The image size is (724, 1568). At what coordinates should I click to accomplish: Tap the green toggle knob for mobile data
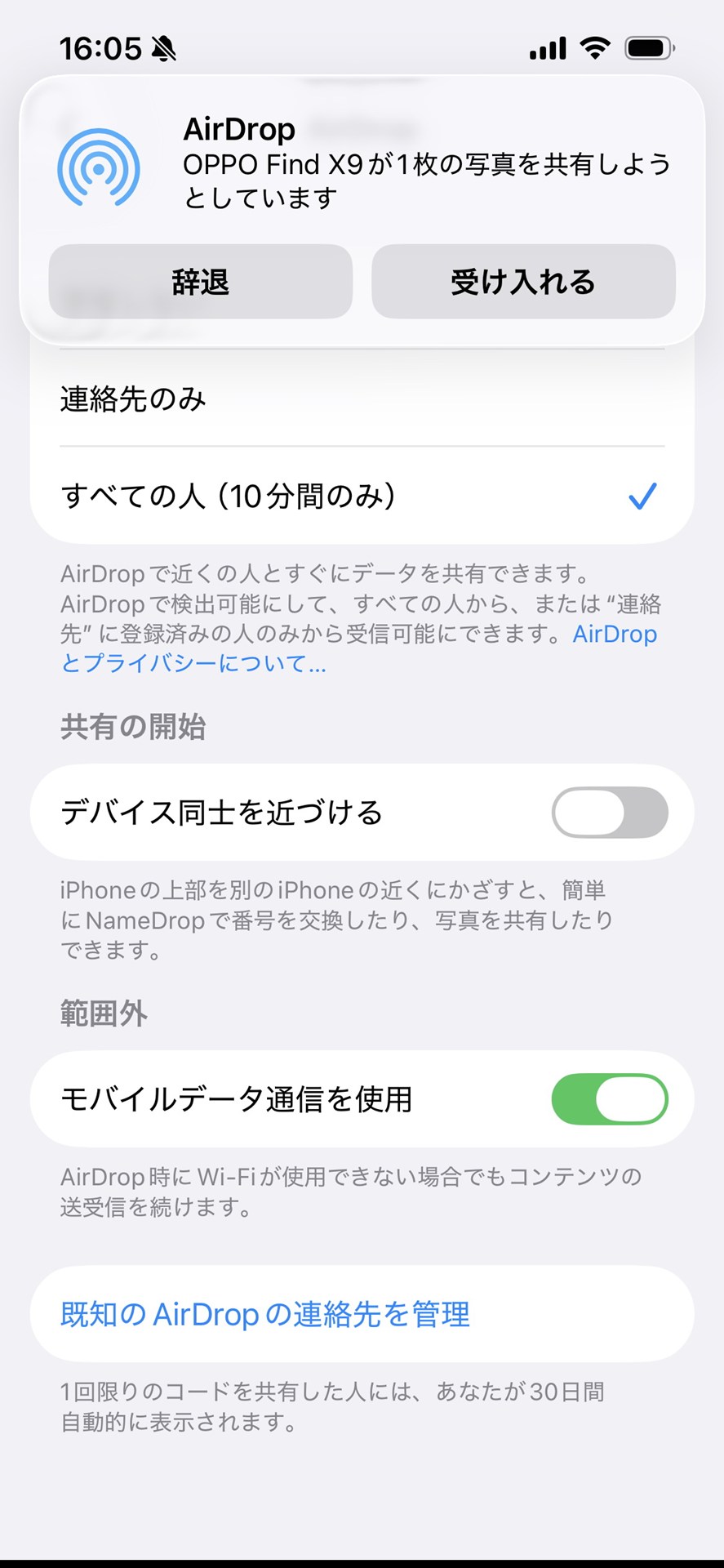[633, 1100]
